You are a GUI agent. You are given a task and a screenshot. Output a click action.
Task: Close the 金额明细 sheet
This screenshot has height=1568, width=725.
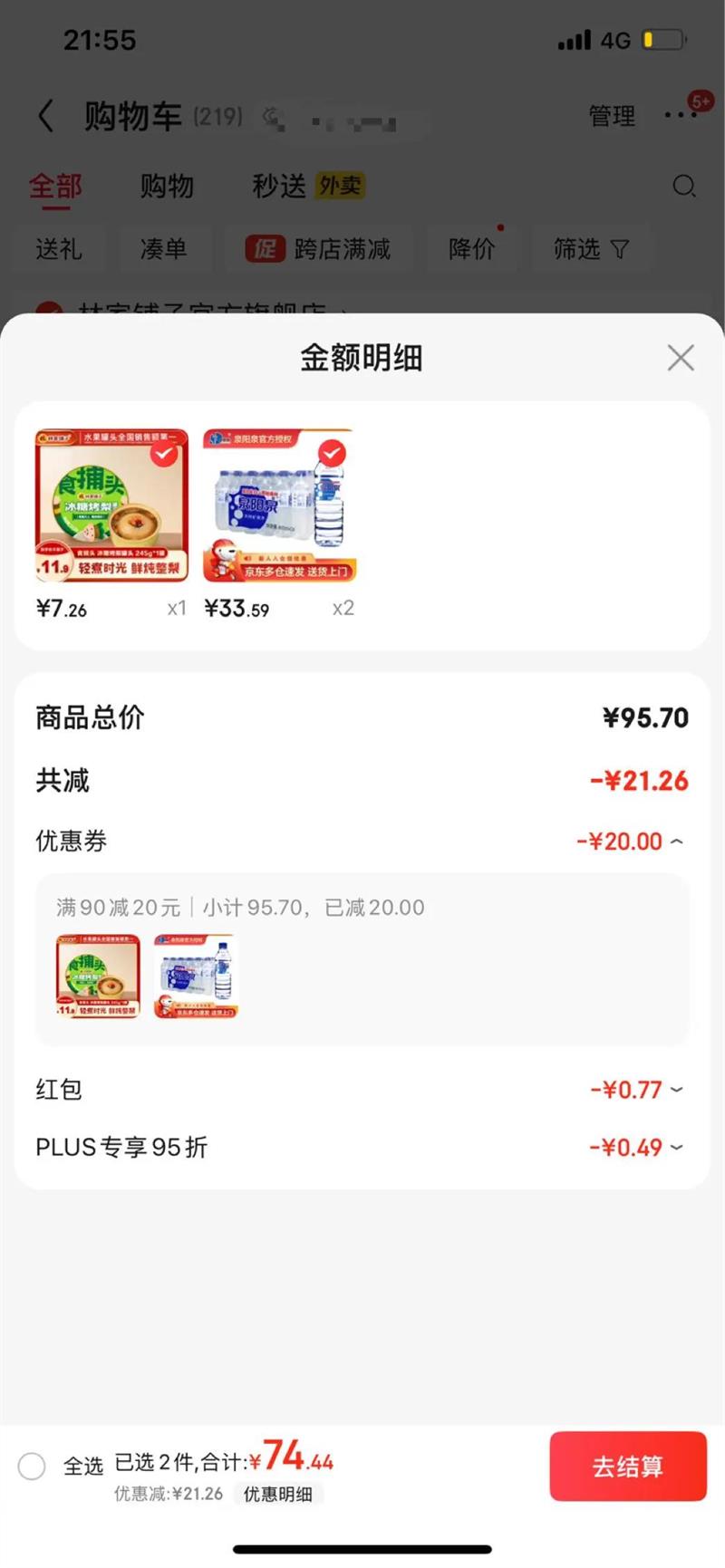[x=681, y=358]
